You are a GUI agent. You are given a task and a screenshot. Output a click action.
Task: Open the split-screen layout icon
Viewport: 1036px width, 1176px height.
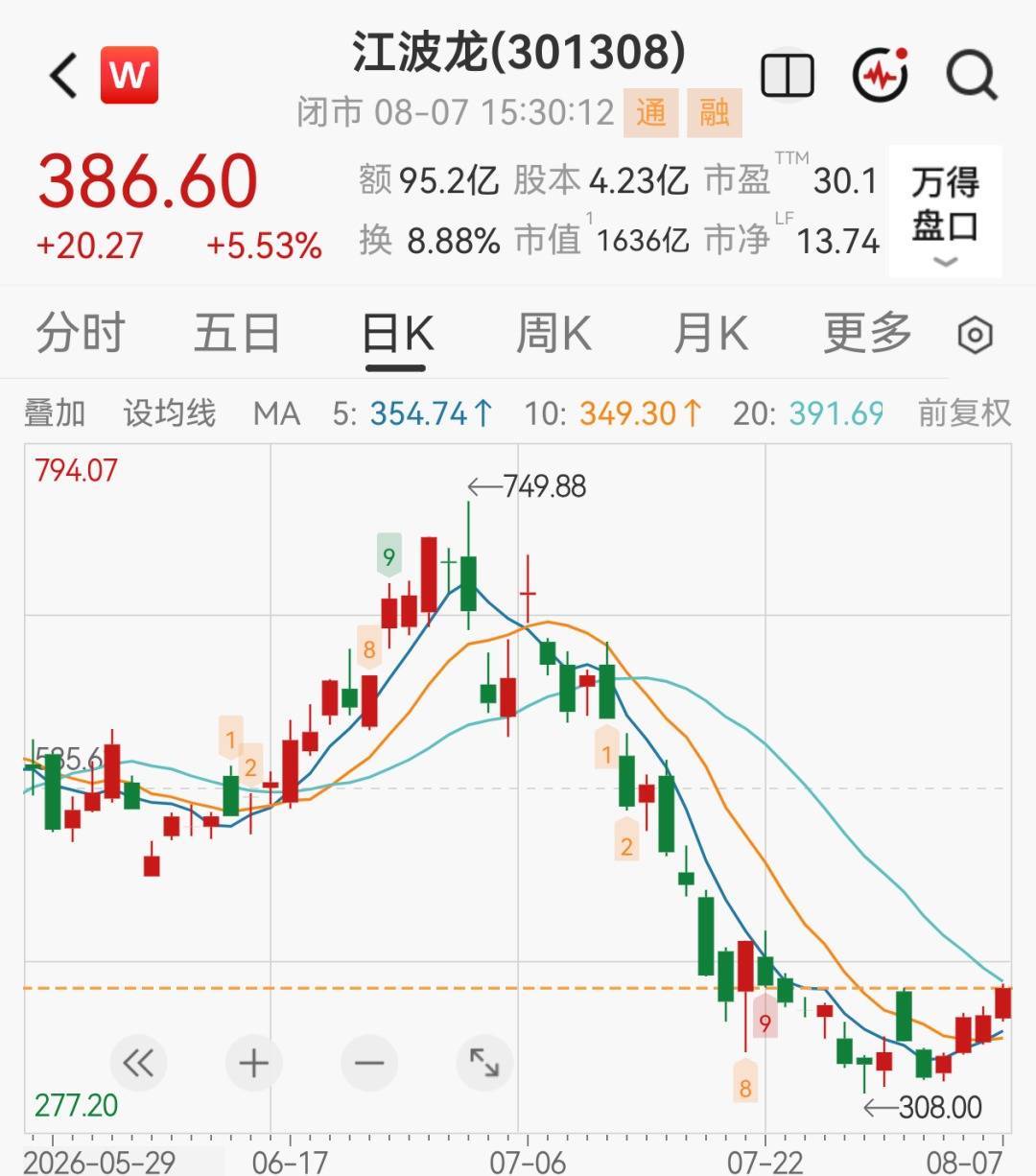(788, 76)
